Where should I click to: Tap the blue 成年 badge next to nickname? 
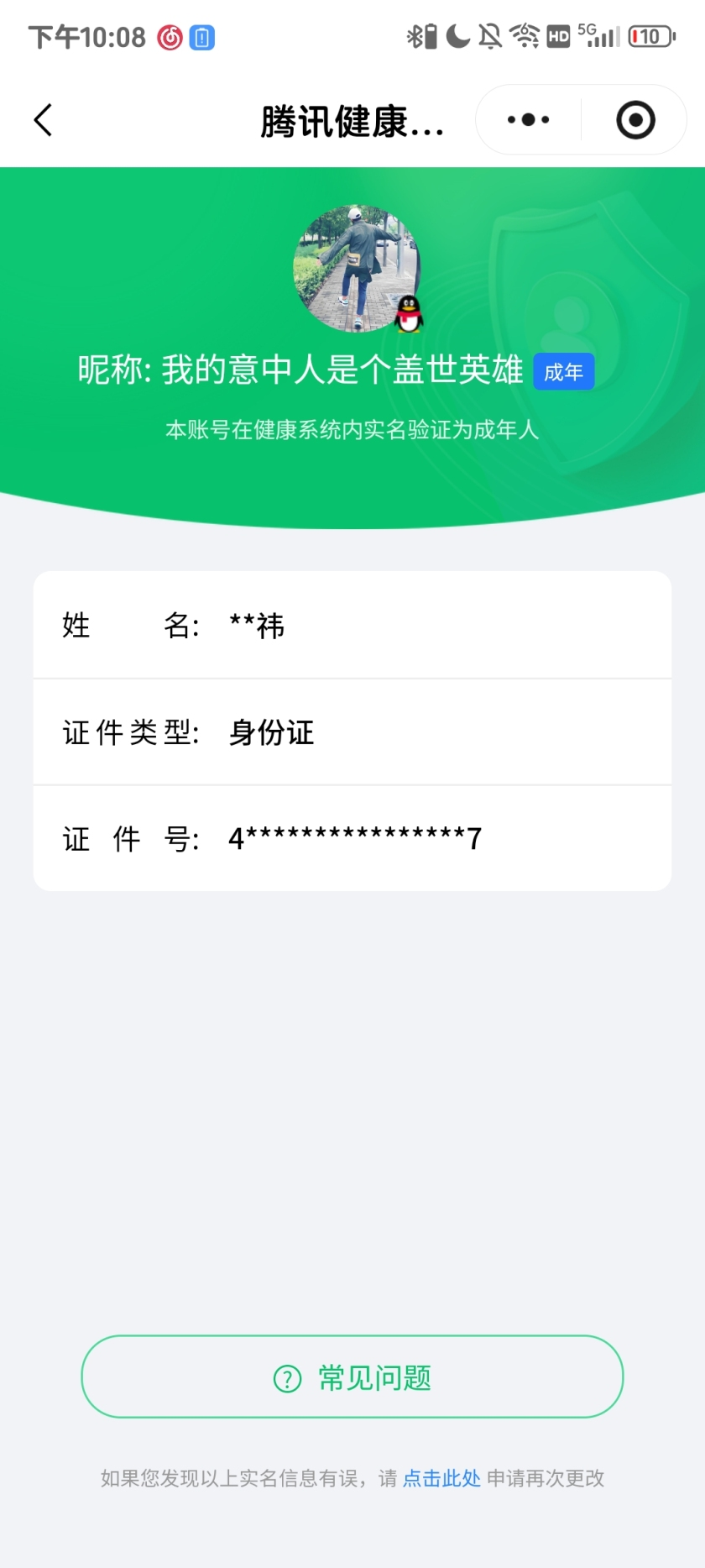pos(563,371)
